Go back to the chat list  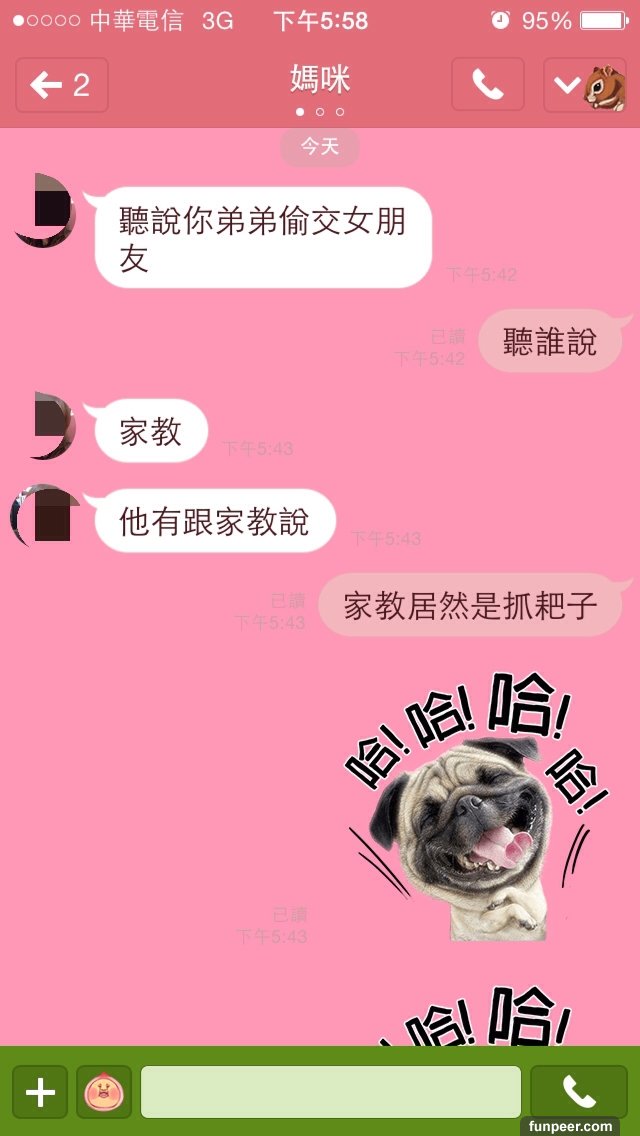click(x=61, y=85)
